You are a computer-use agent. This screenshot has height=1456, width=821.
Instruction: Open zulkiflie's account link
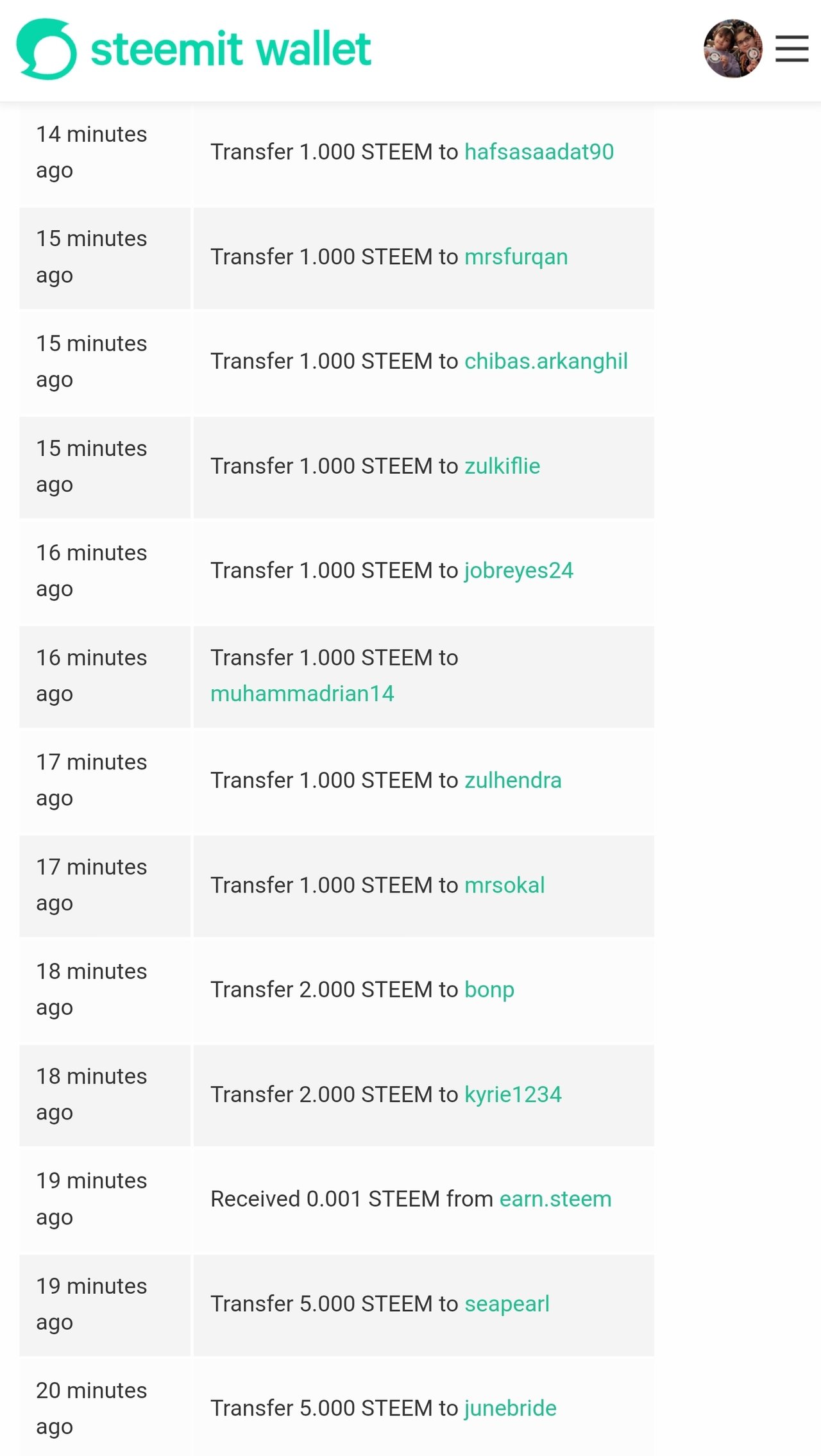click(502, 466)
